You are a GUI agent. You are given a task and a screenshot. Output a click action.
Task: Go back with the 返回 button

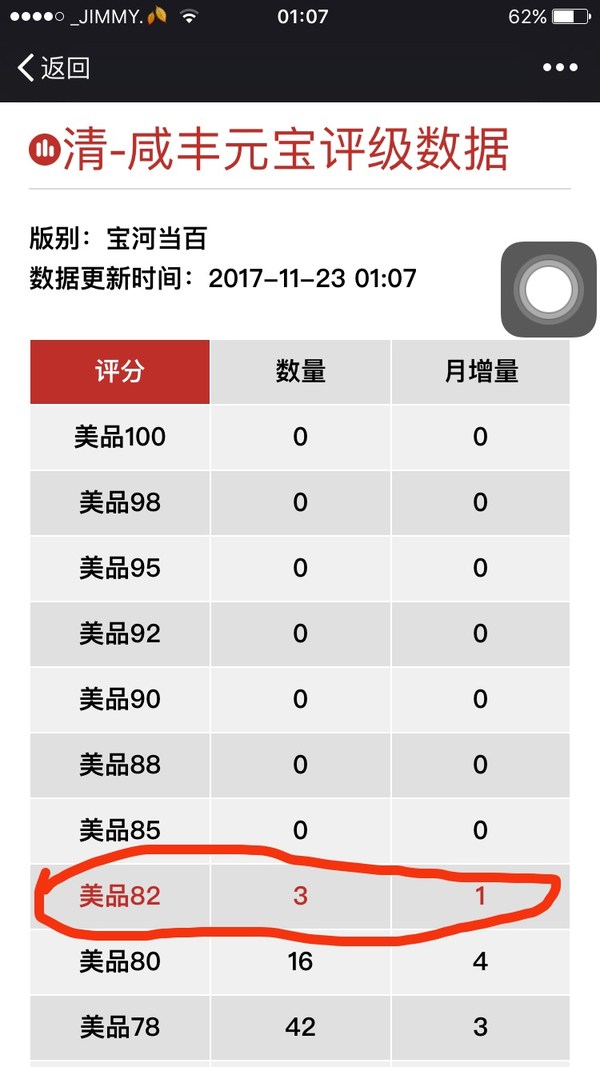[x=54, y=68]
